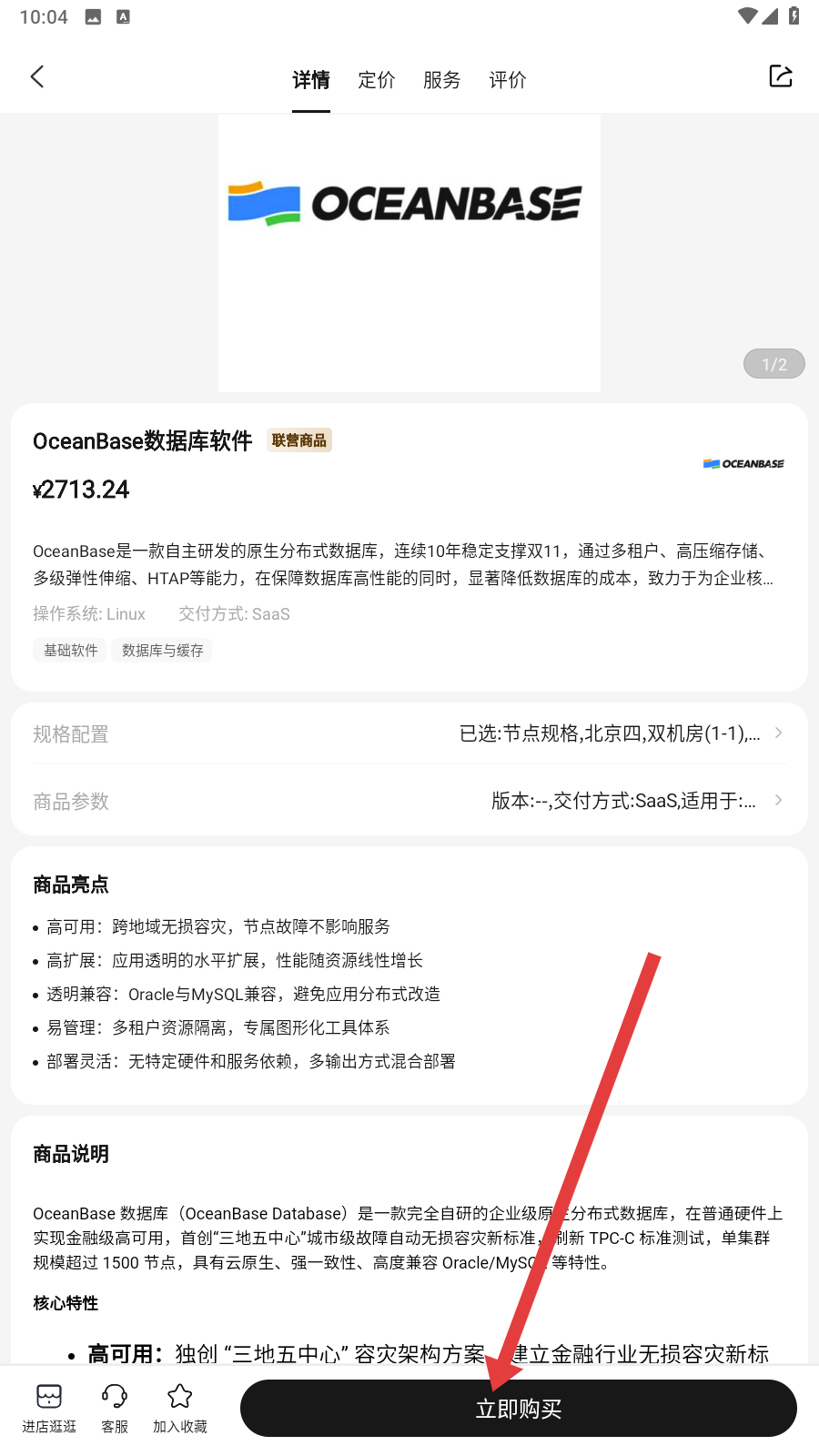This screenshot has height=1456, width=819.
Task: Tap the 数据库与缓存 tag
Action: click(x=162, y=650)
